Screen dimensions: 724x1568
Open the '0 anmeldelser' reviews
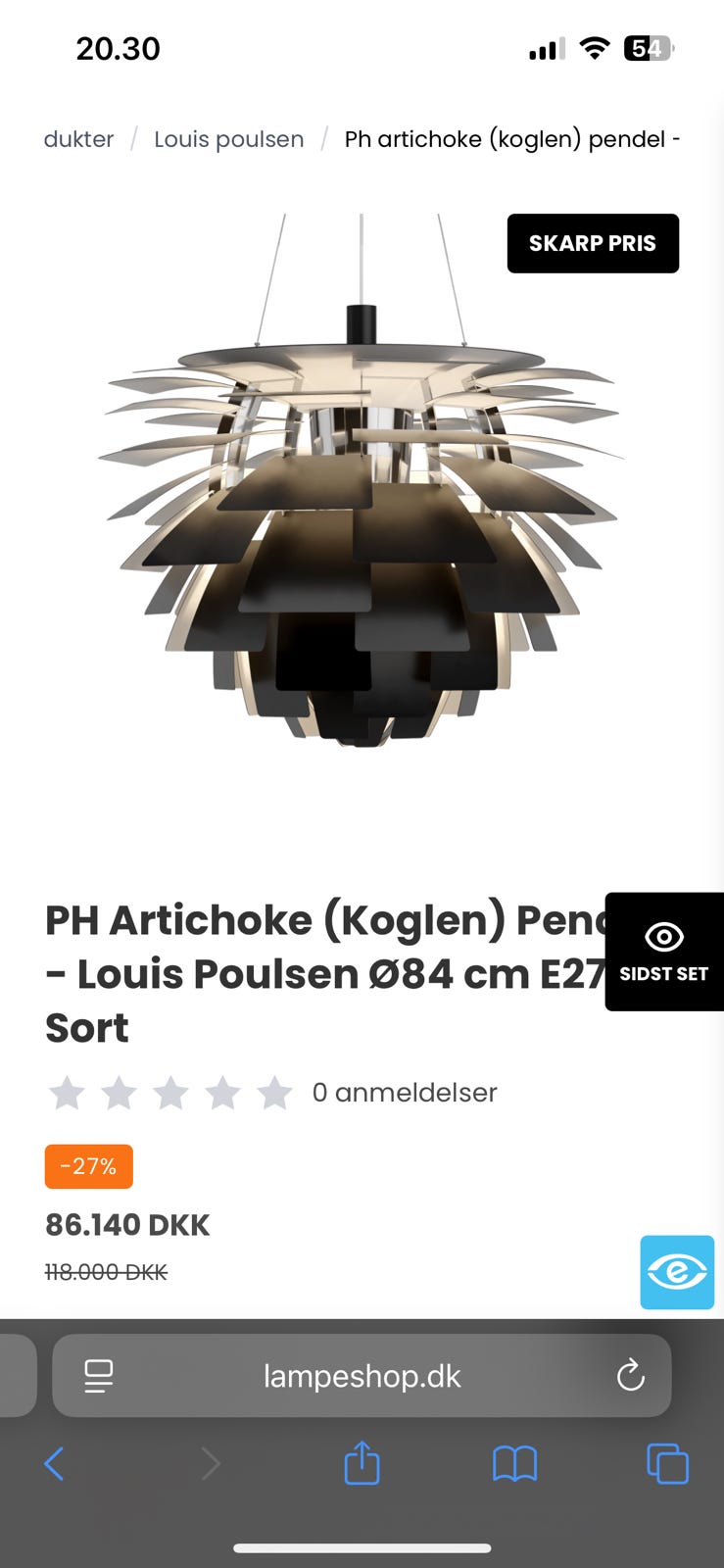coord(404,1092)
